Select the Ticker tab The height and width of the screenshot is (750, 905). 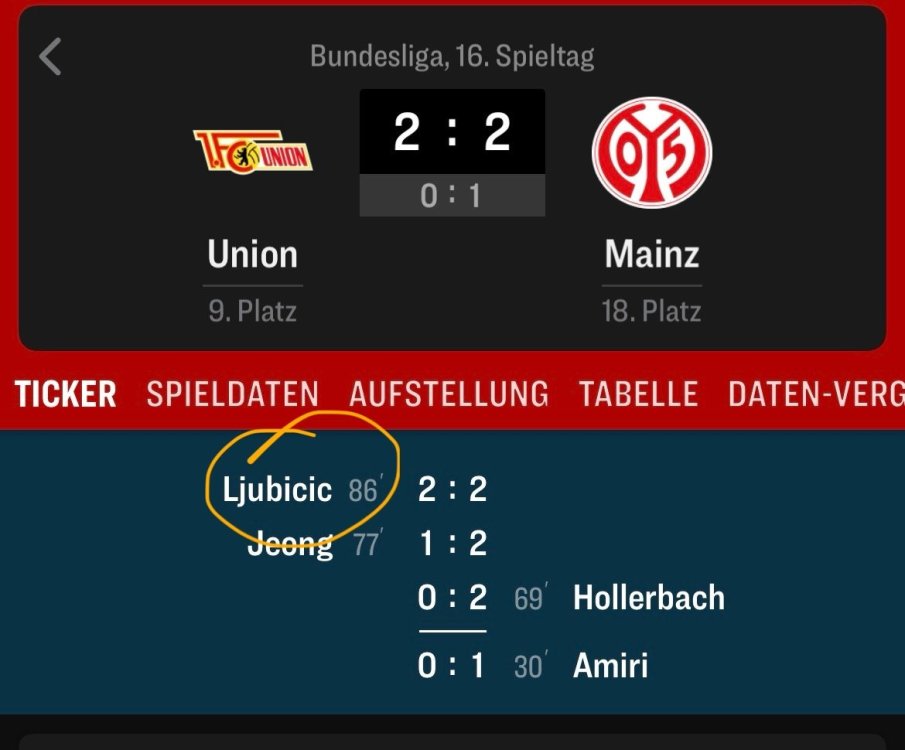point(66,394)
